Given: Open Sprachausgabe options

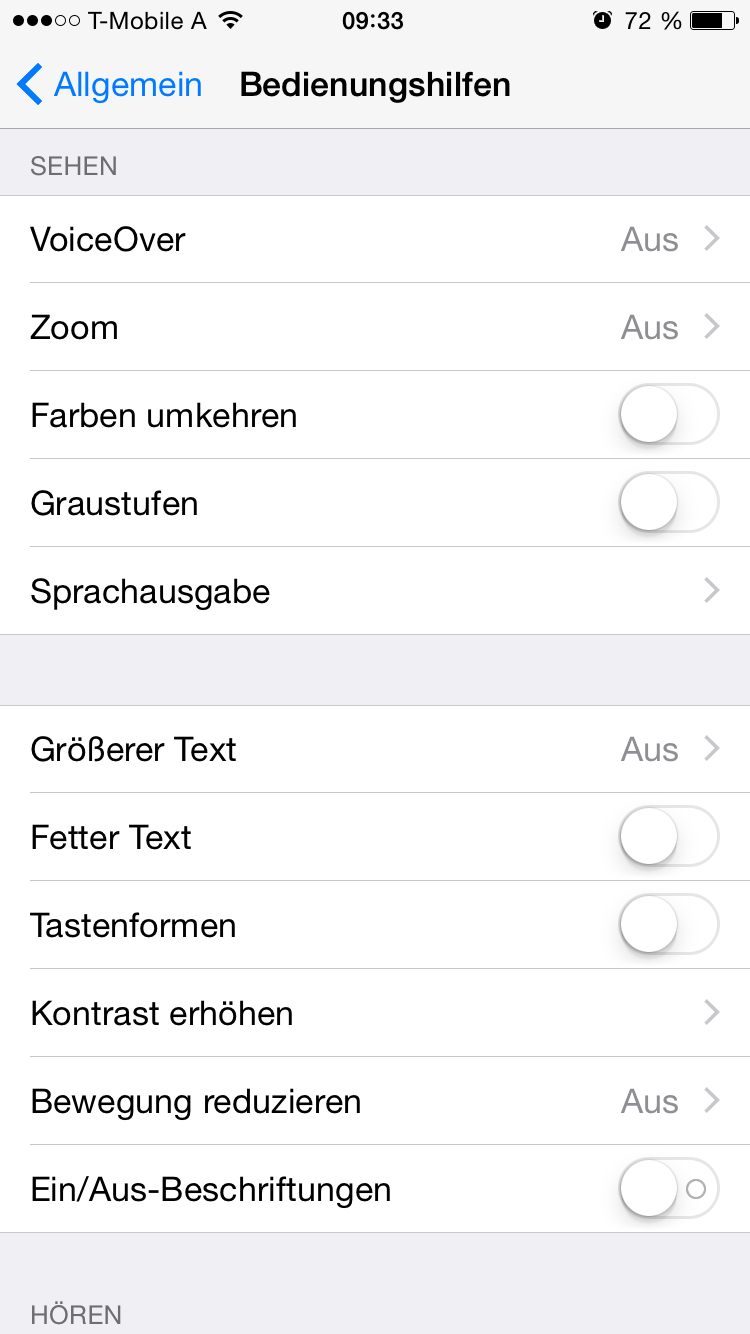Looking at the screenshot, I should click(375, 591).
